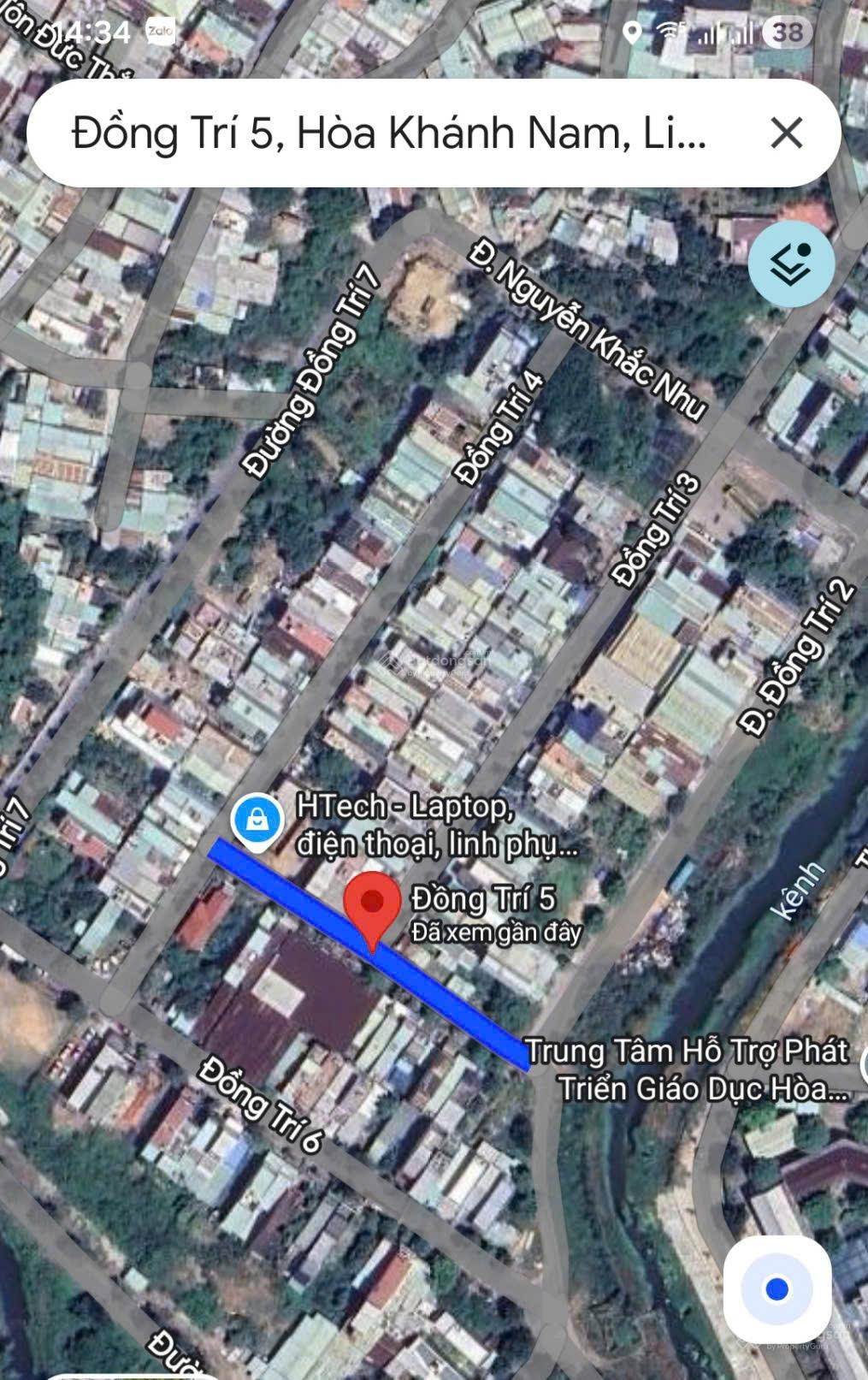Viewport: 868px width, 1380px height.
Task: Open the Zalo notification in status bar
Action: click(159, 31)
